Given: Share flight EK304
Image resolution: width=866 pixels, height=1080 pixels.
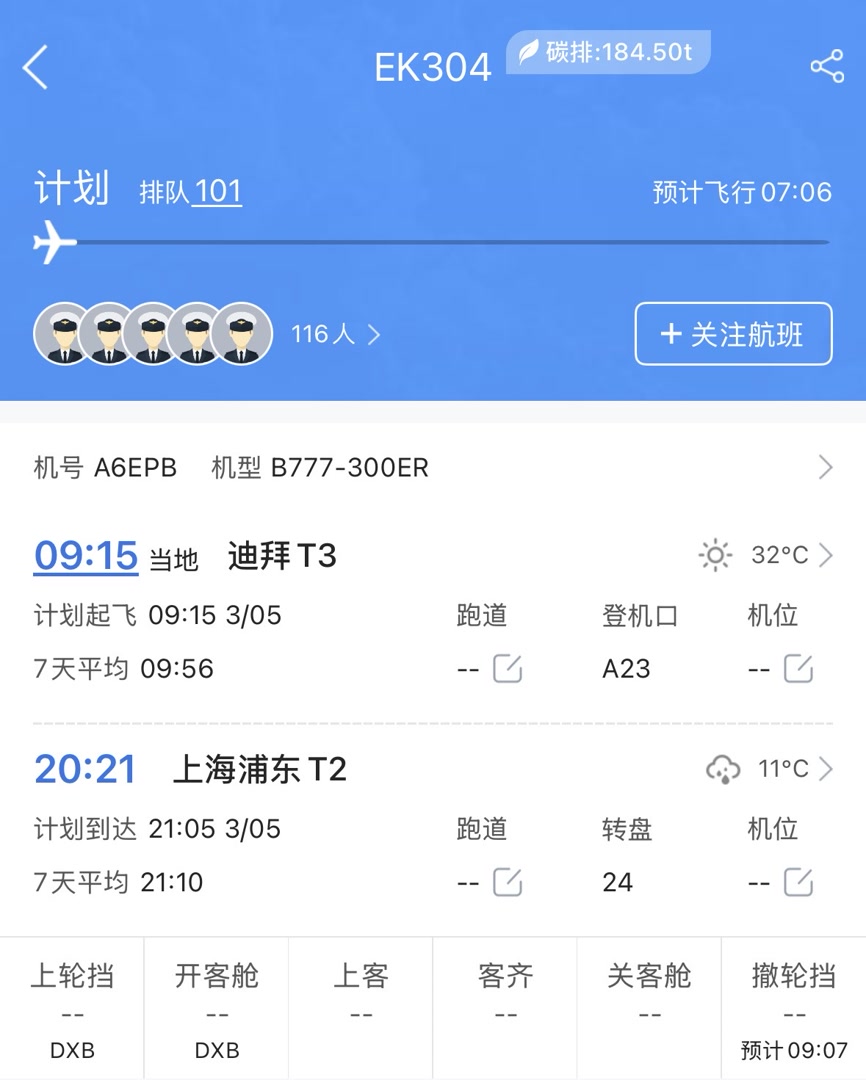Looking at the screenshot, I should pyautogui.click(x=827, y=67).
